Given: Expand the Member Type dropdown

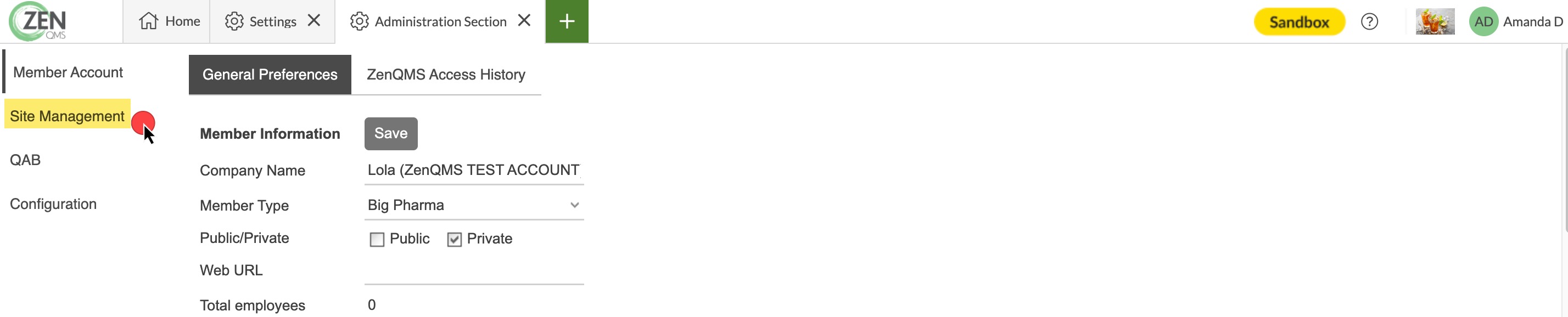Looking at the screenshot, I should pos(474,205).
